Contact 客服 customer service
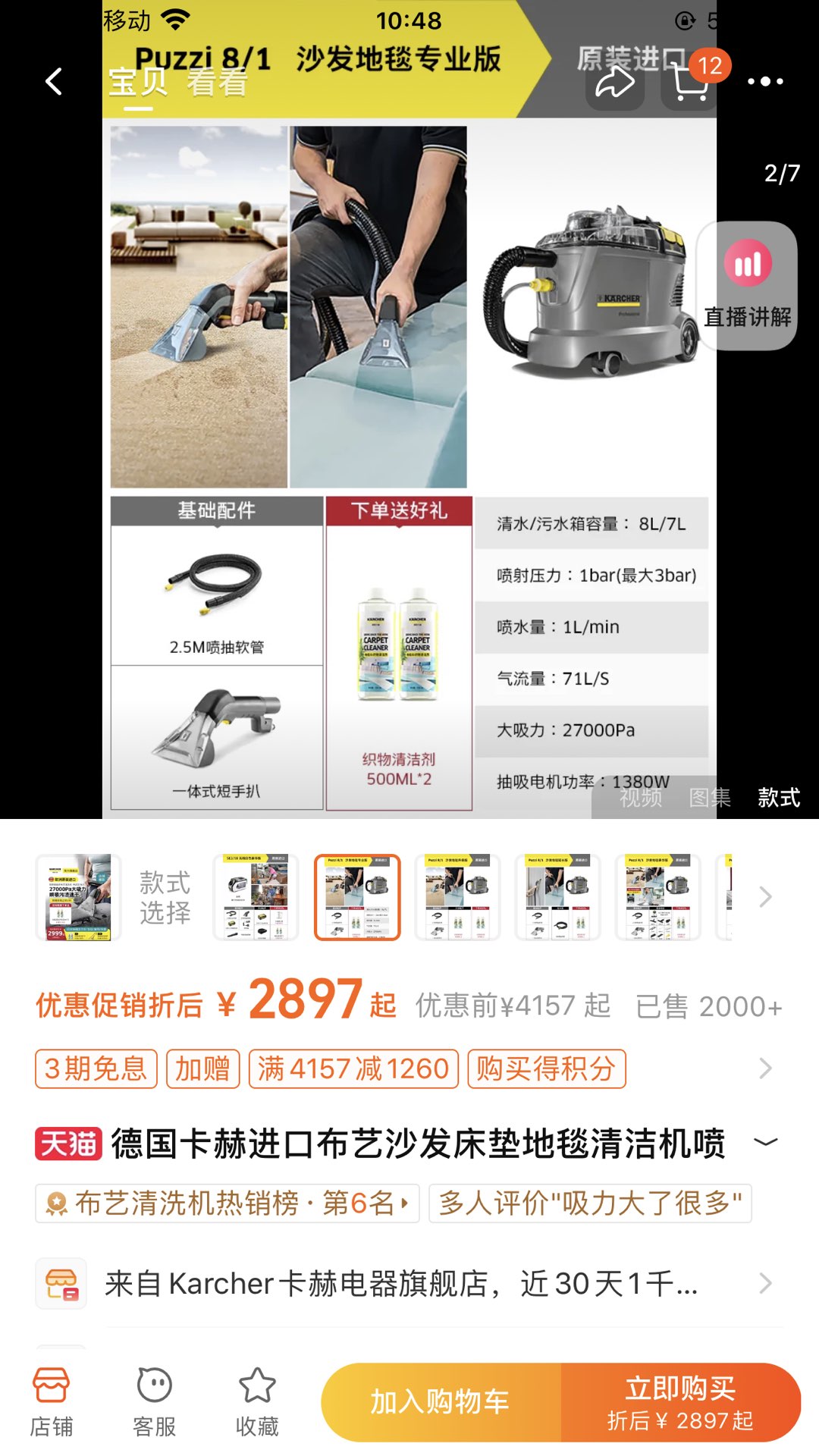Screen dimensions: 819x1456 [x=155, y=1402]
